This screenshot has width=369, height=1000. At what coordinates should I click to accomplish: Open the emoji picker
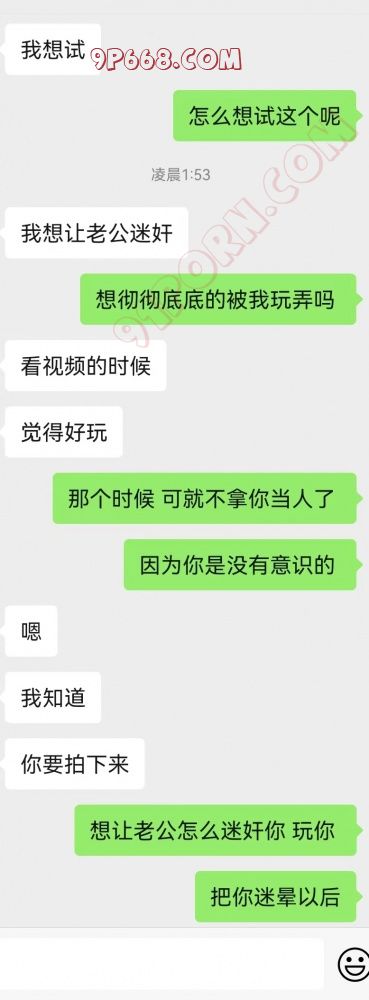click(x=352, y=964)
